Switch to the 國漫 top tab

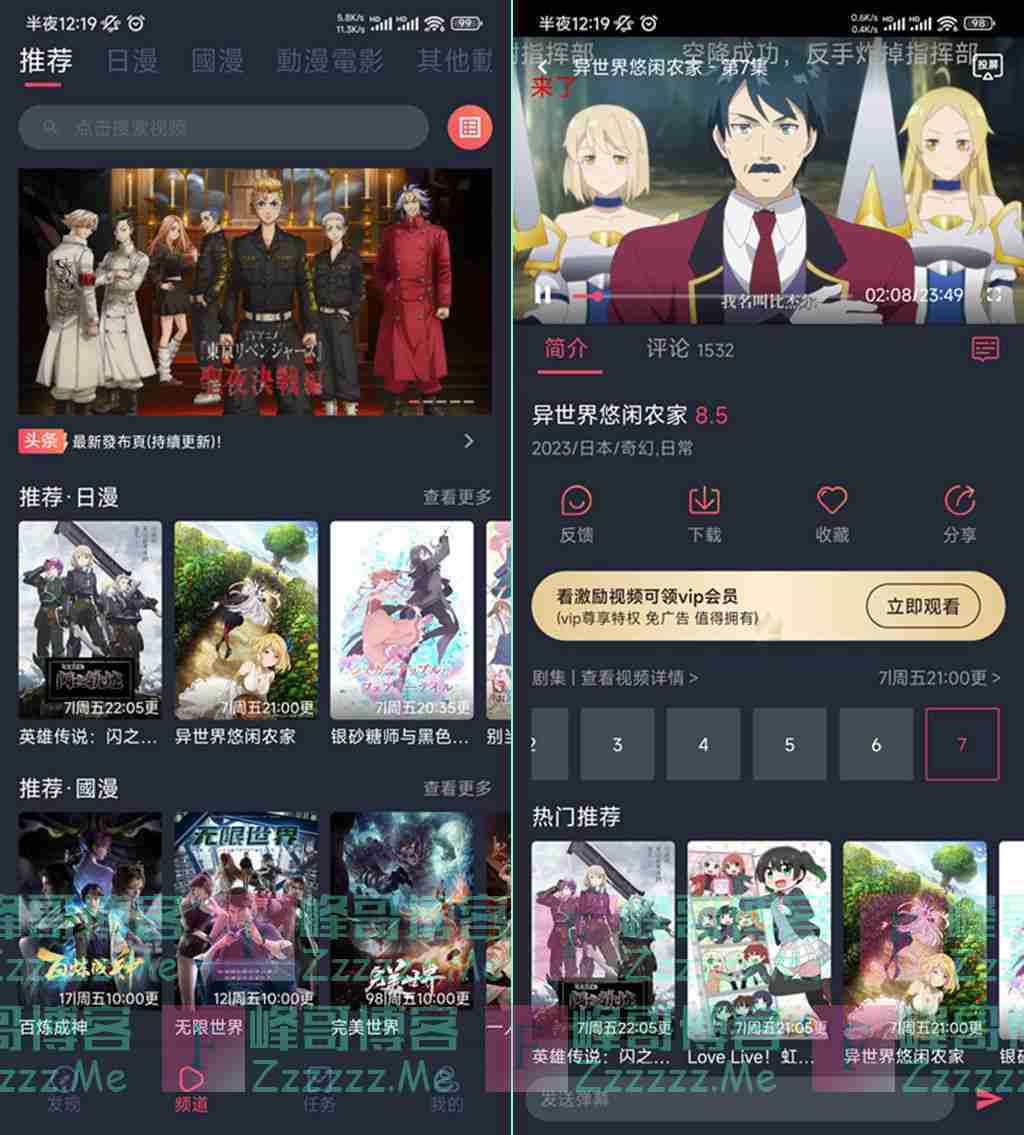[x=217, y=61]
